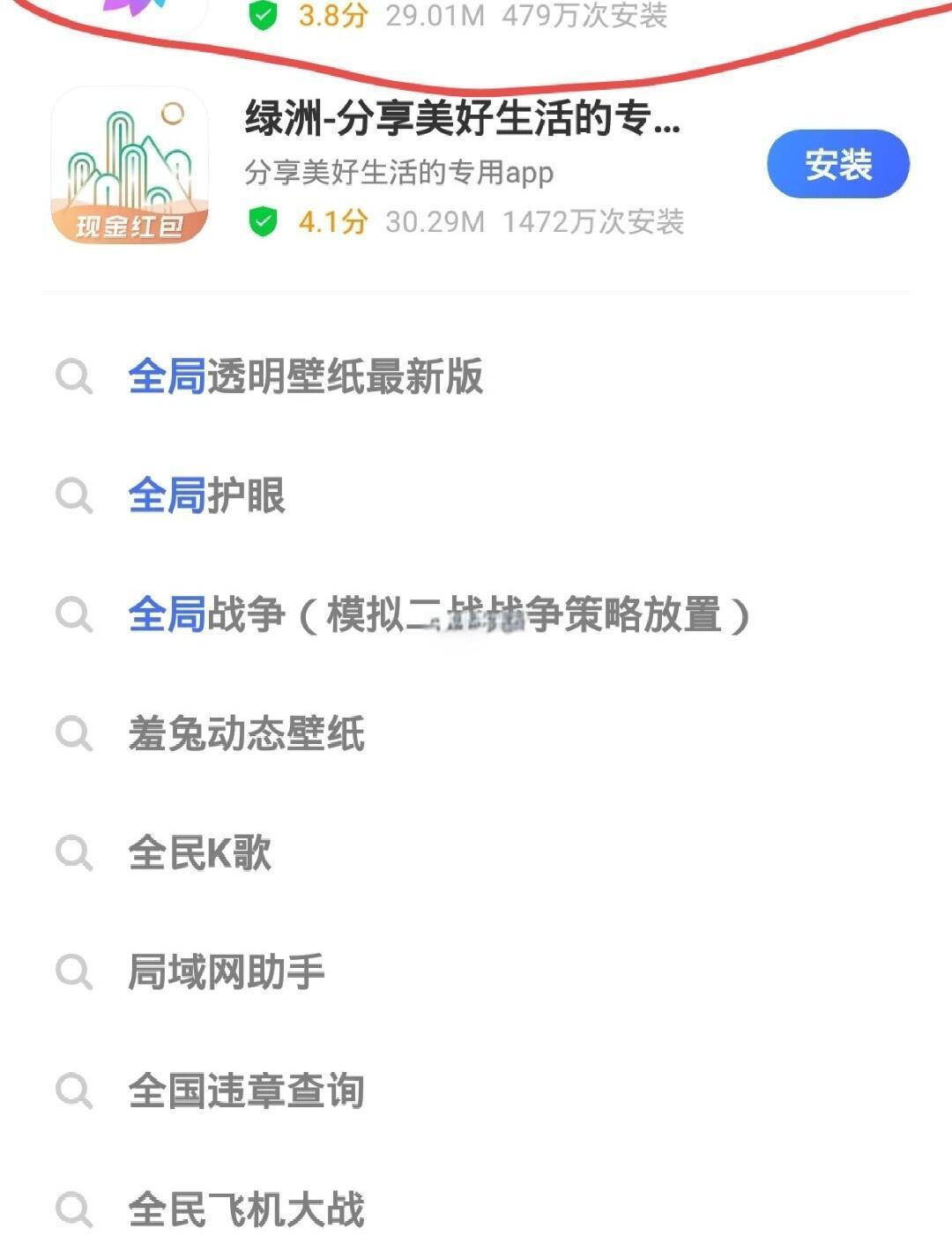This screenshot has height=1243, width=952.
Task: Search for 全局透明壁纸最新版
Action: [305, 377]
